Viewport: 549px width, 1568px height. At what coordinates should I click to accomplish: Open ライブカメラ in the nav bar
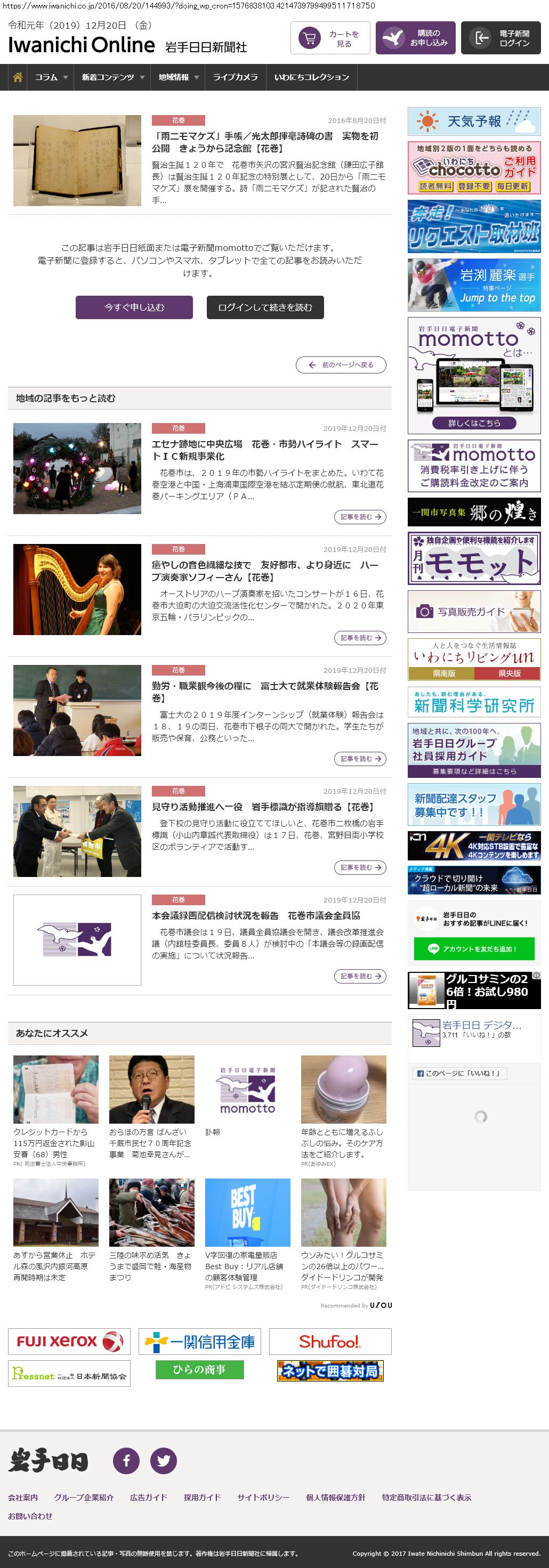tap(235, 77)
